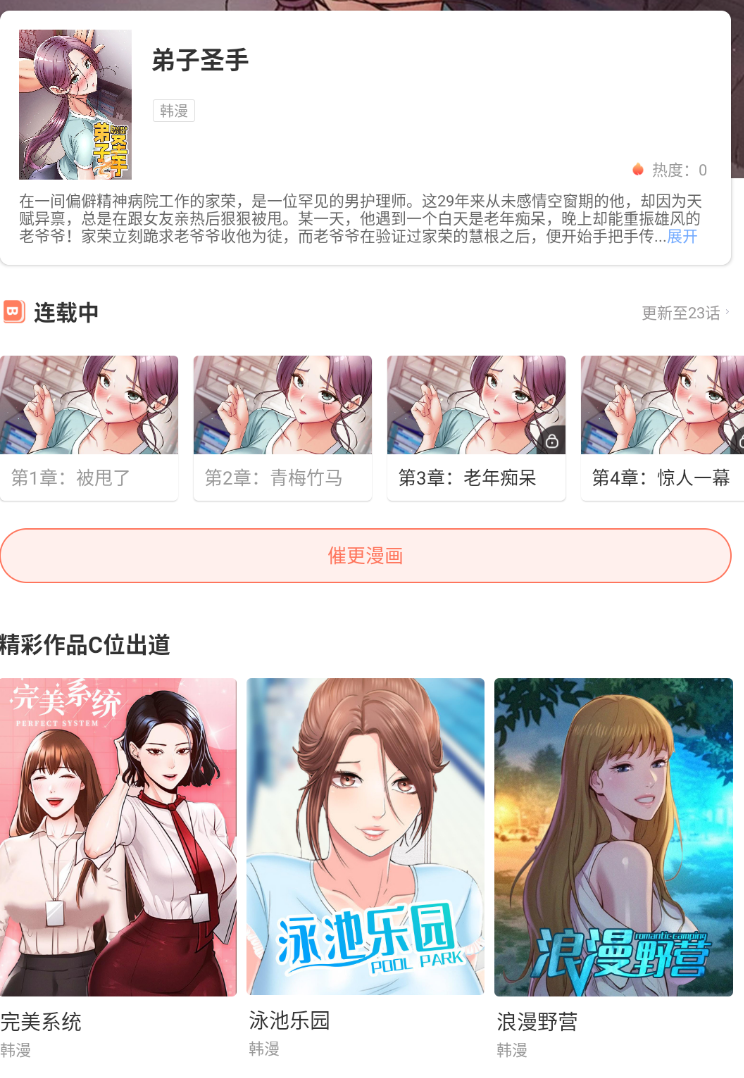
Task: Open chapter 第2章：青梅竹马
Action: pyautogui.click(x=283, y=428)
